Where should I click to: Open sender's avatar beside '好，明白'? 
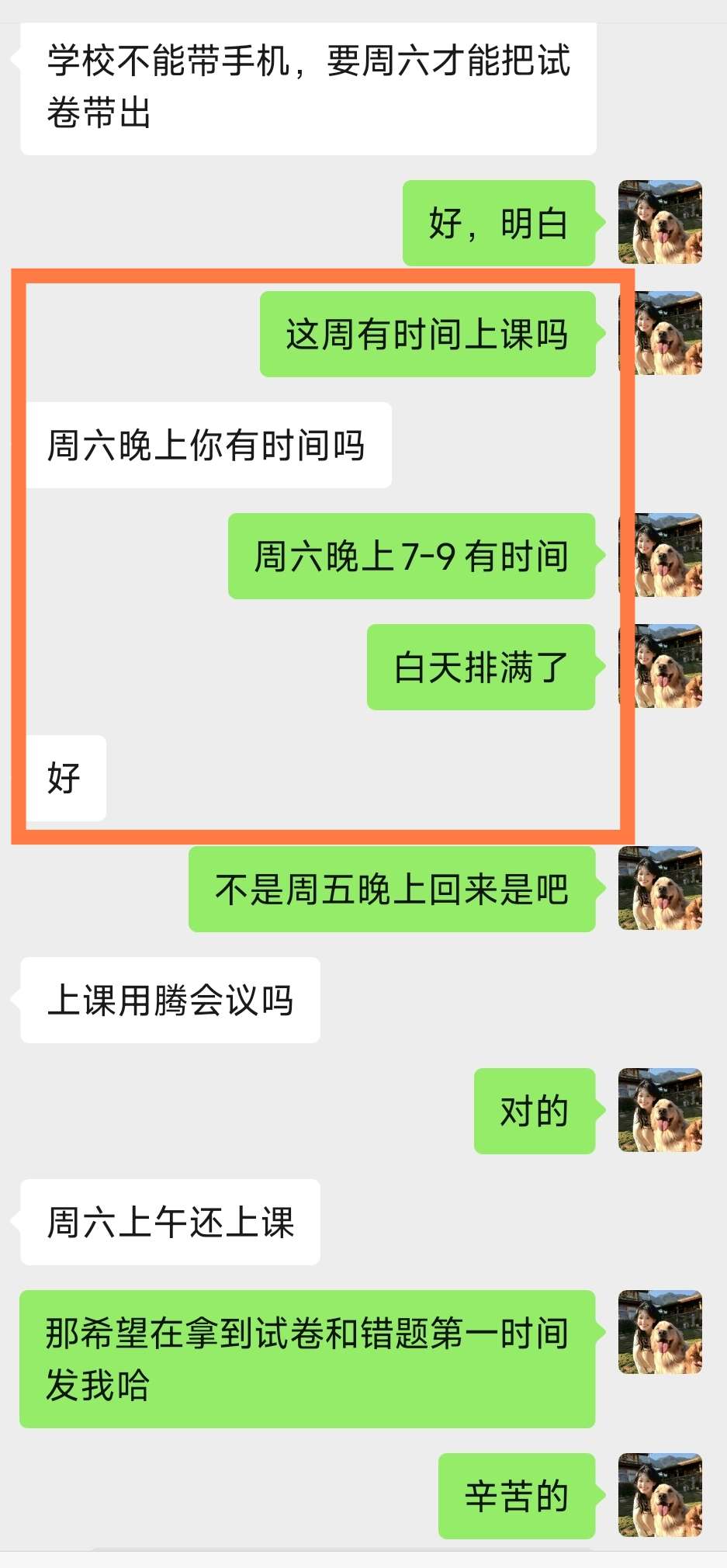click(660, 223)
